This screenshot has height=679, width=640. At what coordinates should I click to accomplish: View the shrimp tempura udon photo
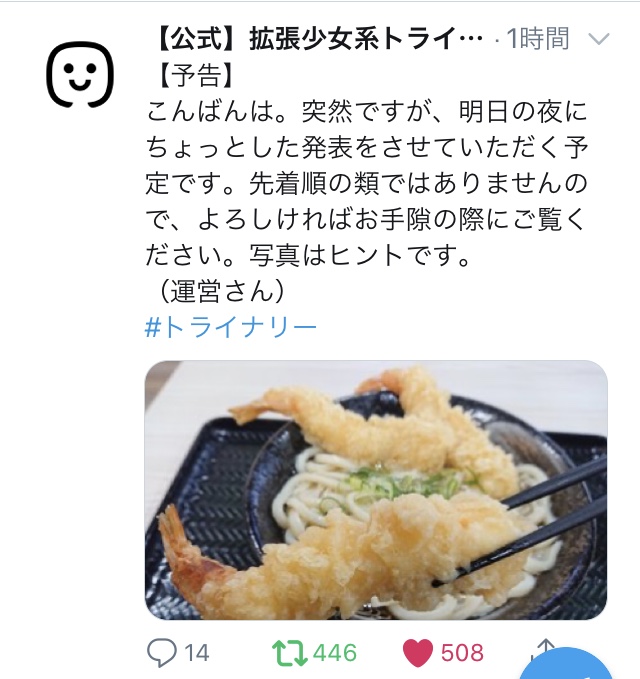point(376,490)
